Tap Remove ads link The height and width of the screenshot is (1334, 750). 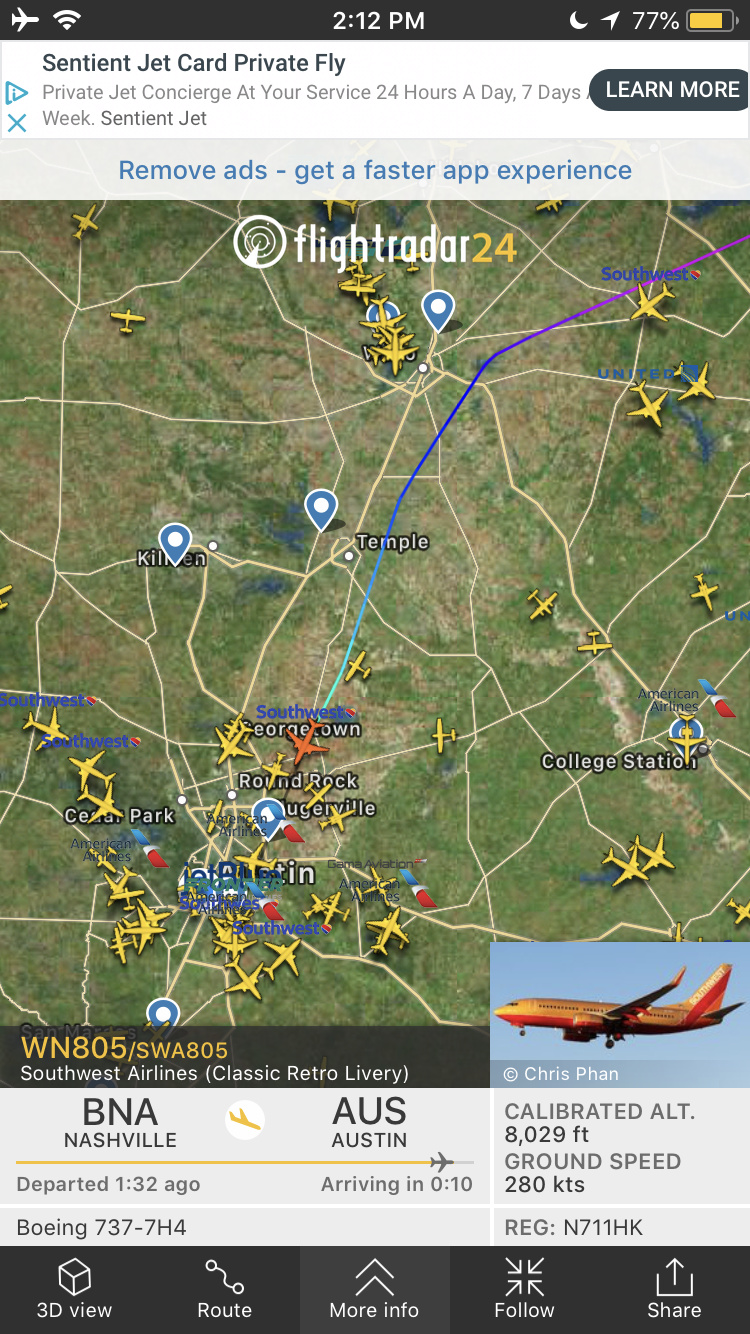[375, 171]
